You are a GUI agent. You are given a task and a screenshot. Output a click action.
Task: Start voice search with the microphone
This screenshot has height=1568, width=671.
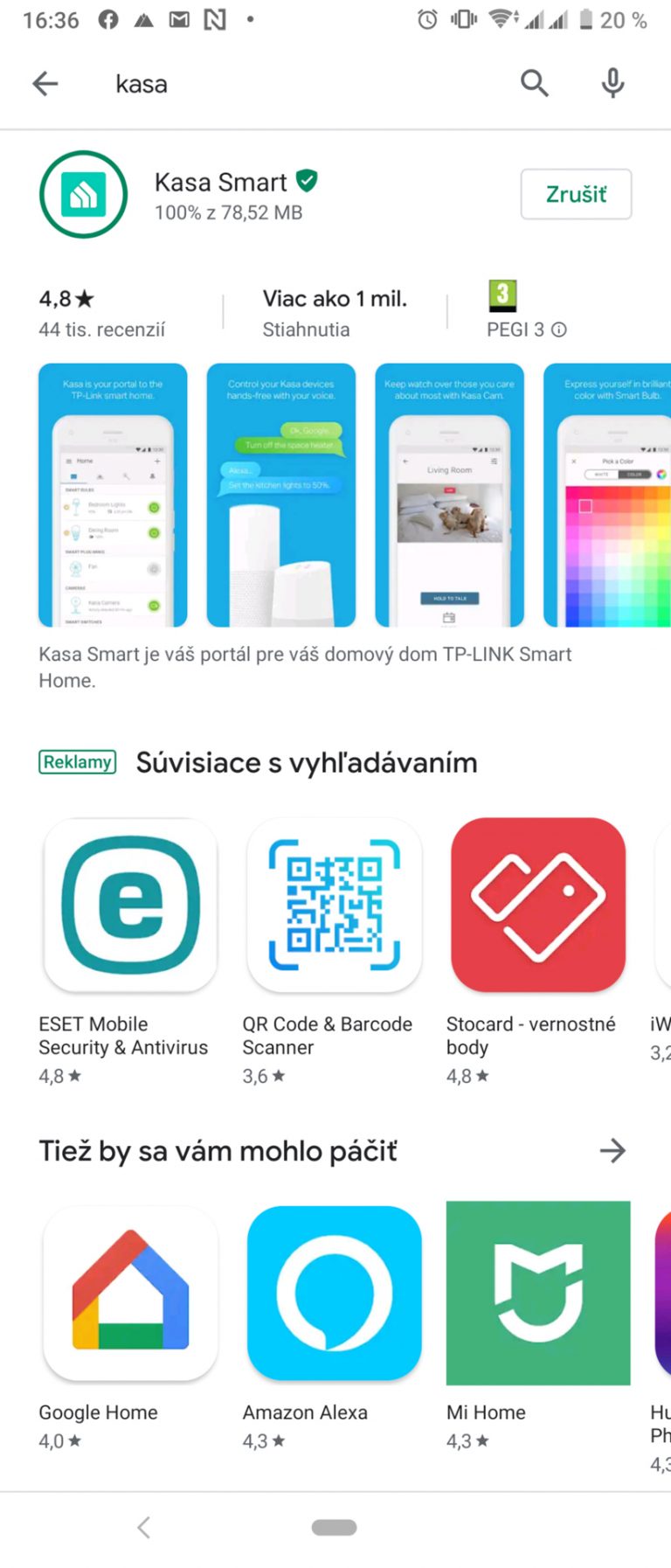pyautogui.click(x=612, y=84)
